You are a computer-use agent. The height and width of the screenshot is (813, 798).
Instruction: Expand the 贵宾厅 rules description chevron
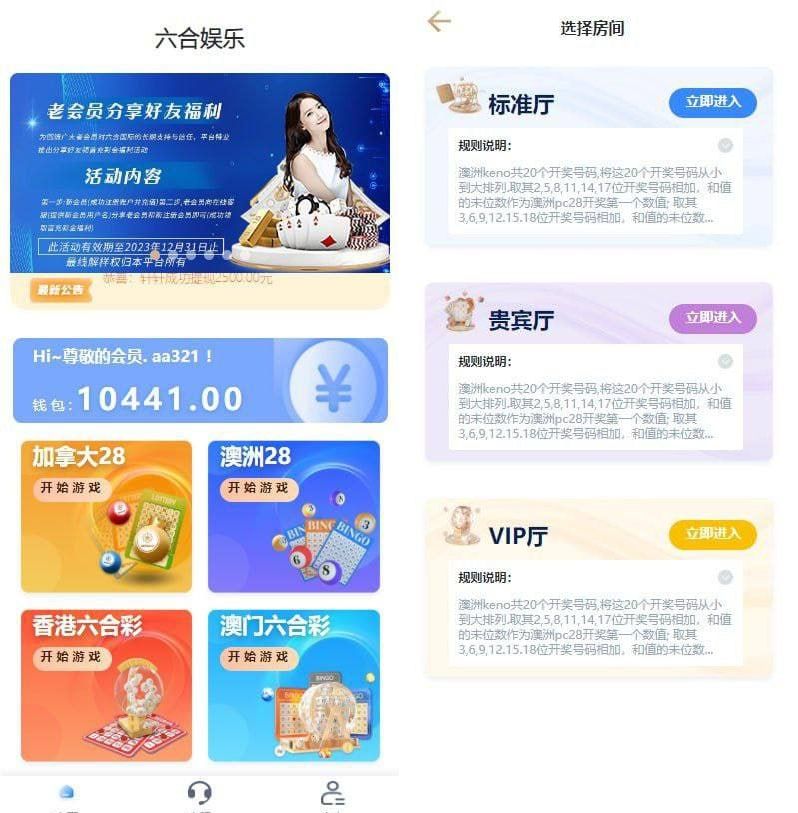pyautogui.click(x=725, y=361)
